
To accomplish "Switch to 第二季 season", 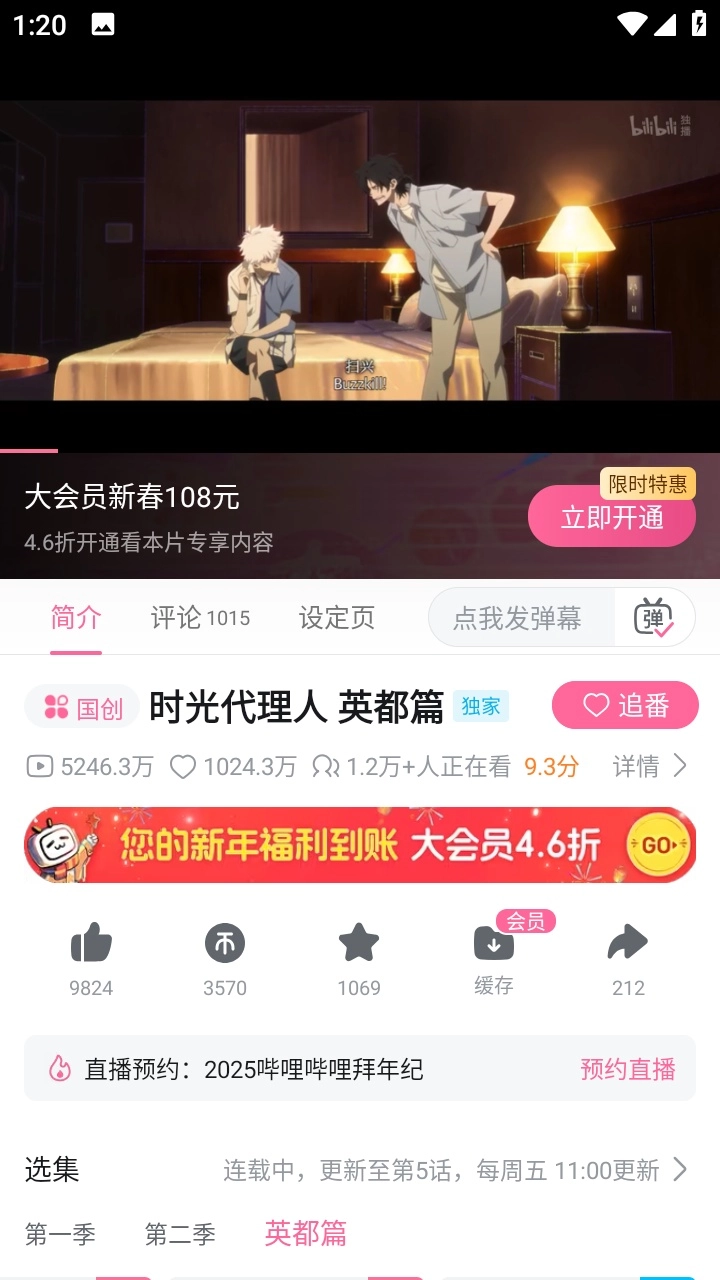I will coord(180,1234).
